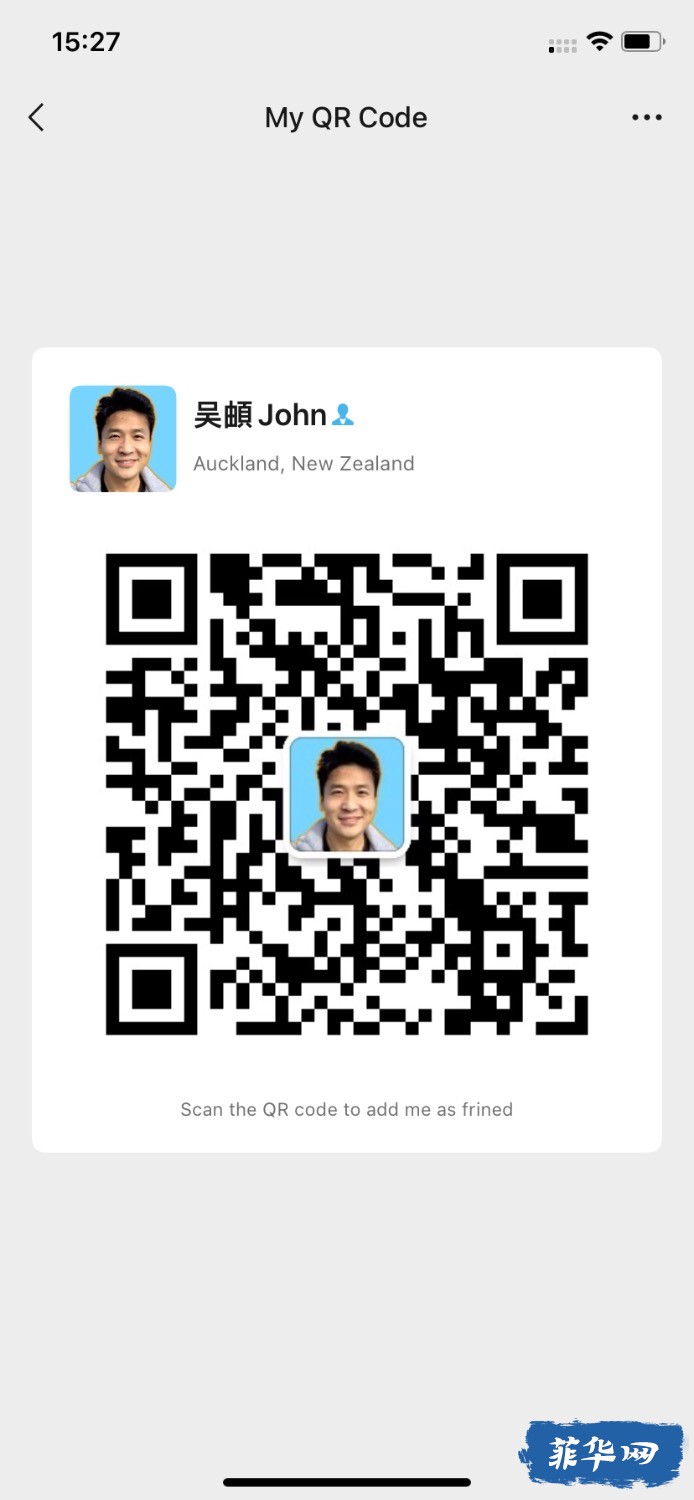Open the three-dot overflow menu
This screenshot has width=694, height=1500.
click(x=646, y=118)
